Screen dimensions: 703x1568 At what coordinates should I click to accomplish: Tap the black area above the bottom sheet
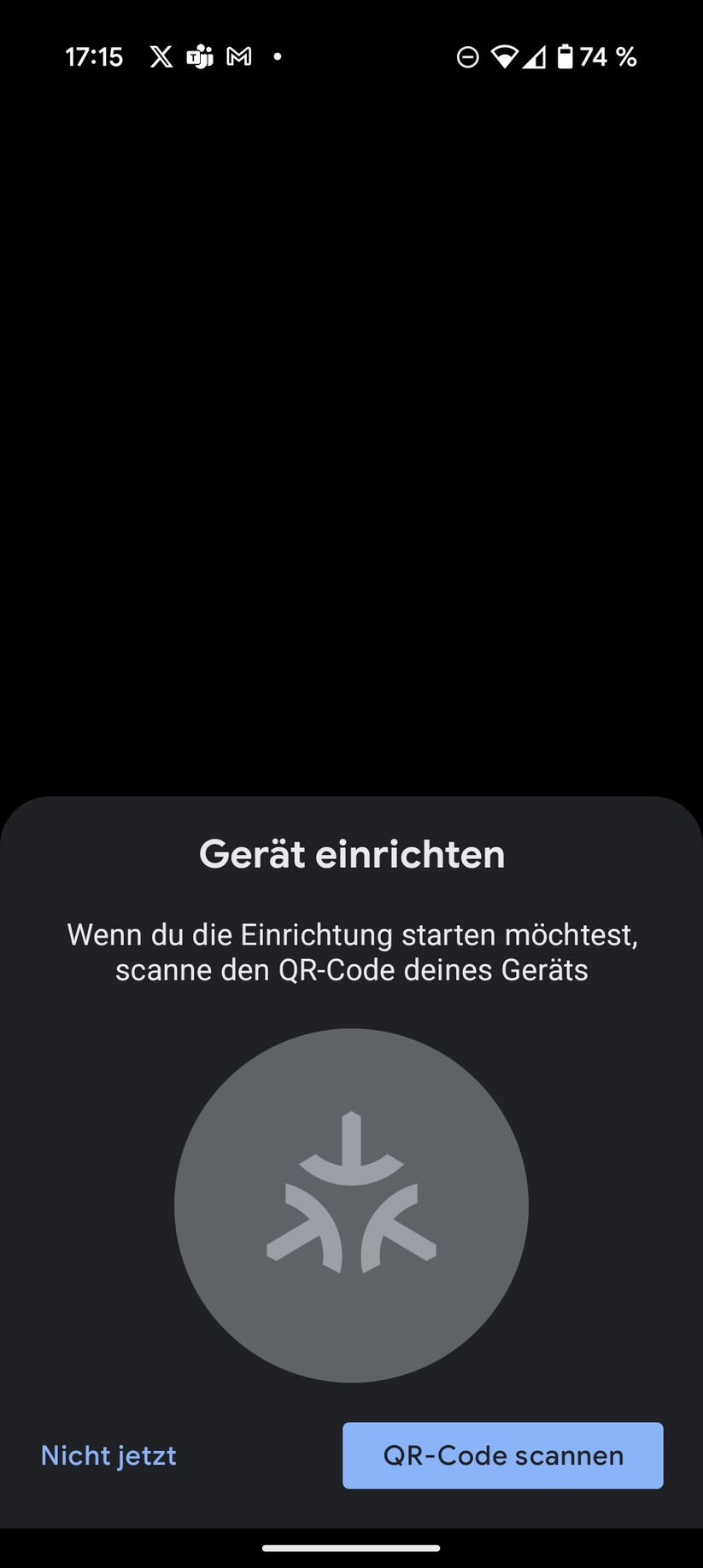pyautogui.click(x=351, y=427)
